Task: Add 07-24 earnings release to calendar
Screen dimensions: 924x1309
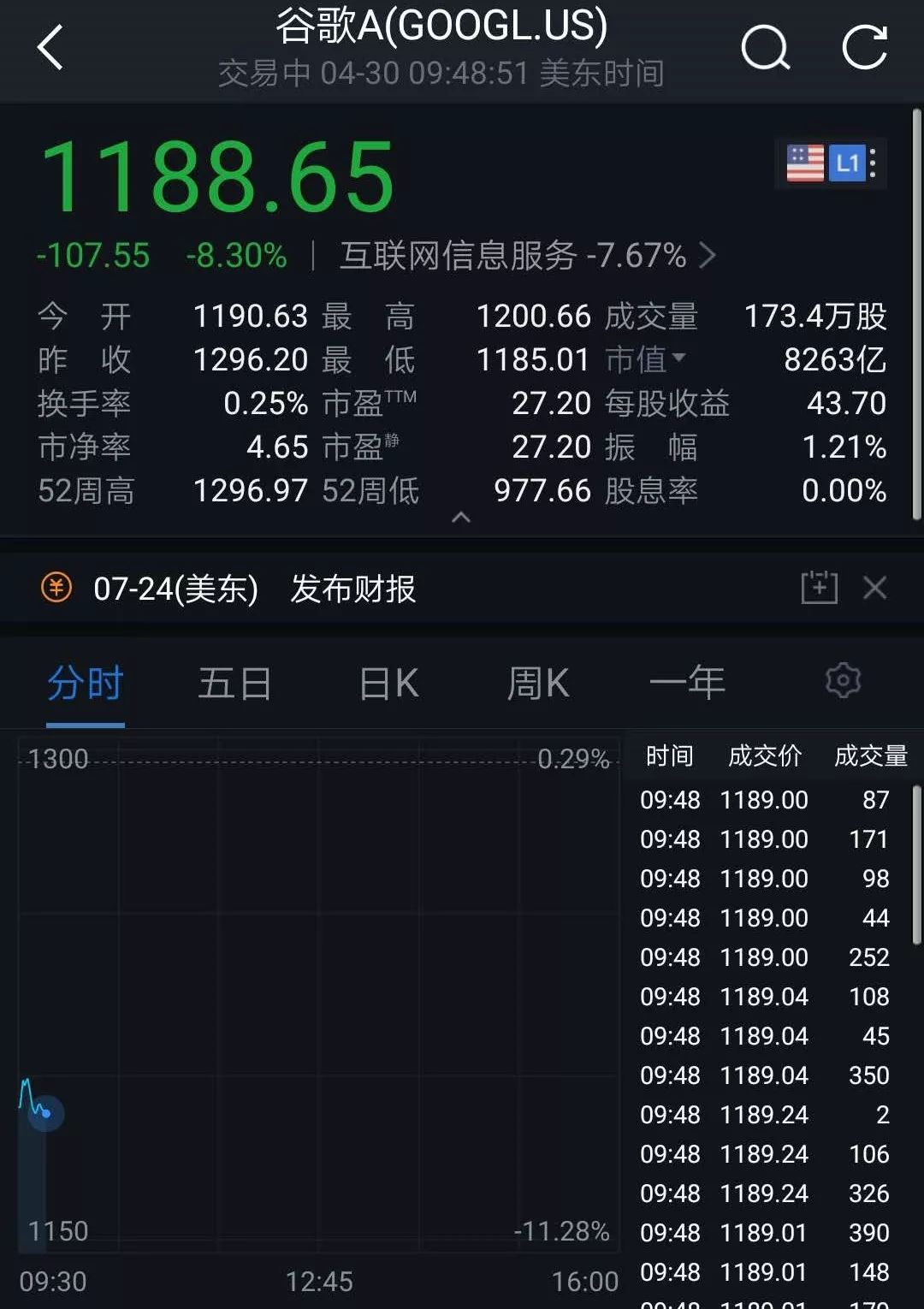Action: [x=819, y=588]
